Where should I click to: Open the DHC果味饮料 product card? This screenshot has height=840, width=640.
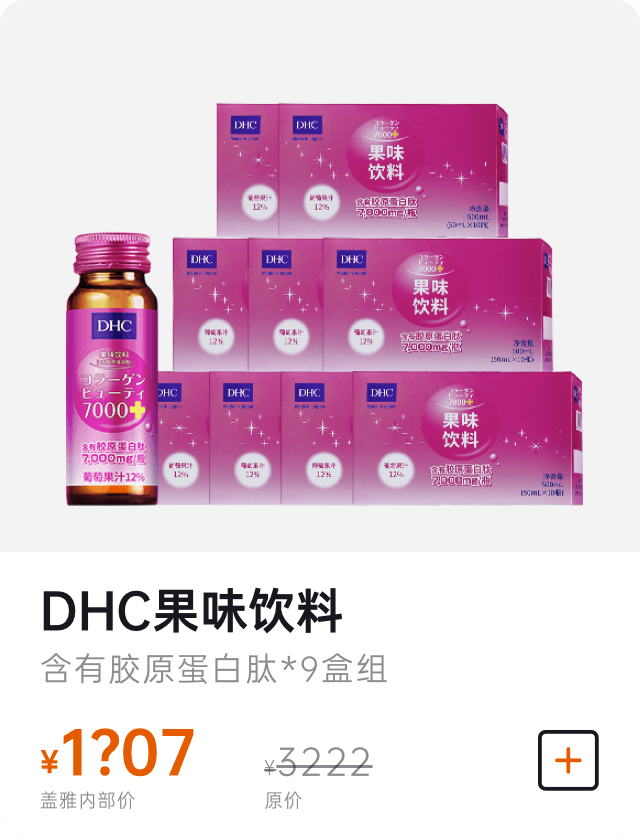tap(320, 330)
